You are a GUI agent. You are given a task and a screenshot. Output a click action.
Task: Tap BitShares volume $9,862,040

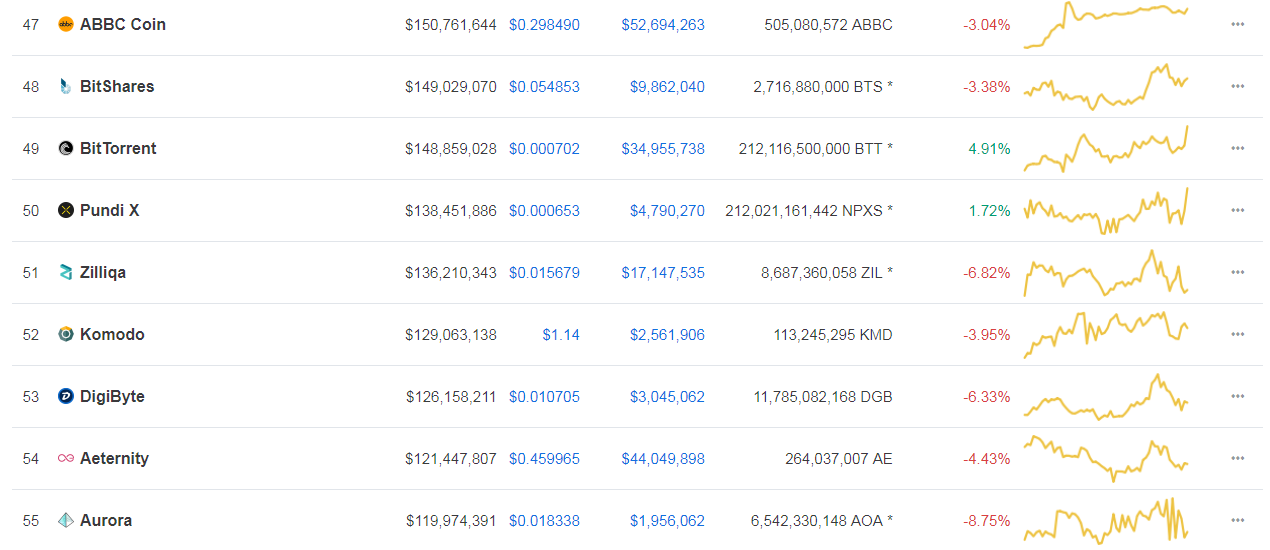667,86
